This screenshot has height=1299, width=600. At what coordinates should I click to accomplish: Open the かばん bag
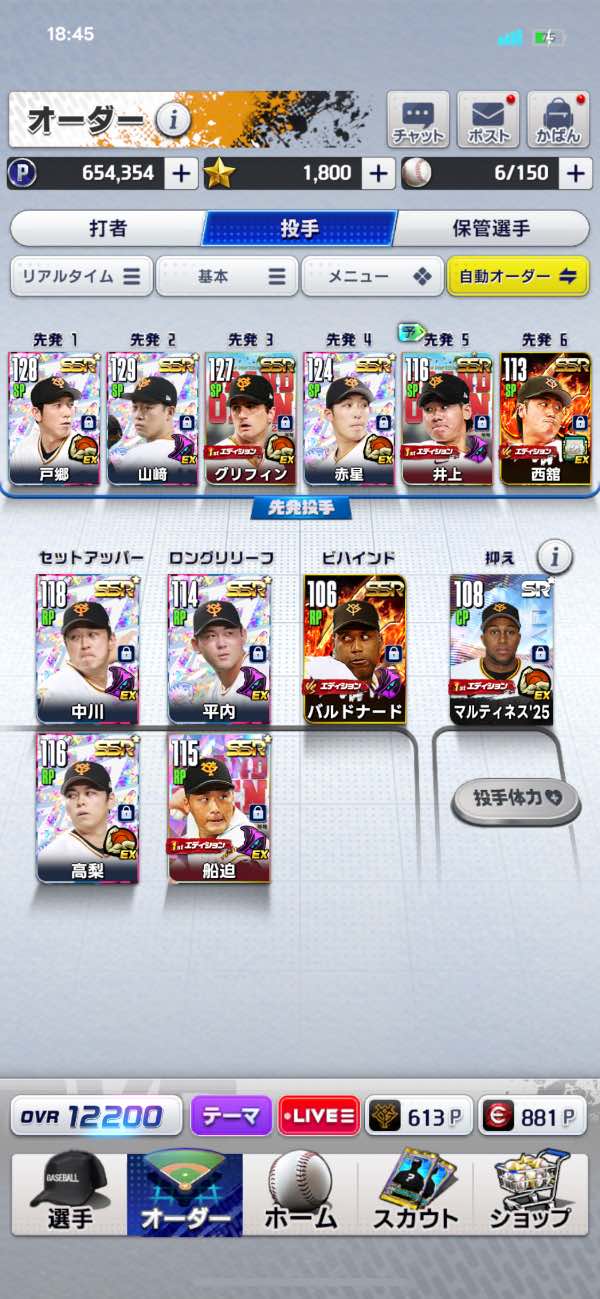(x=557, y=119)
